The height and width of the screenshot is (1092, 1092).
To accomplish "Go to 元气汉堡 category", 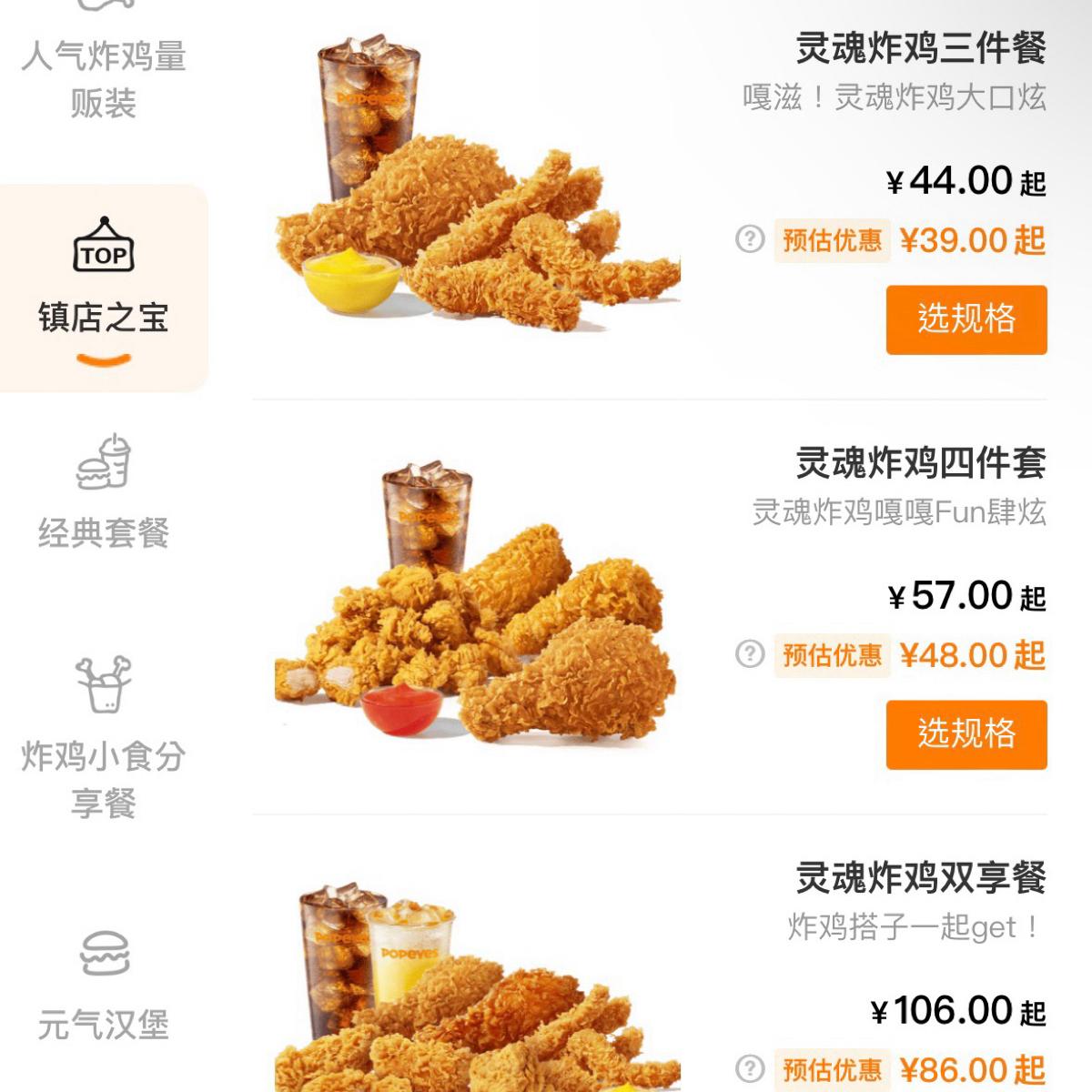I will [x=104, y=987].
